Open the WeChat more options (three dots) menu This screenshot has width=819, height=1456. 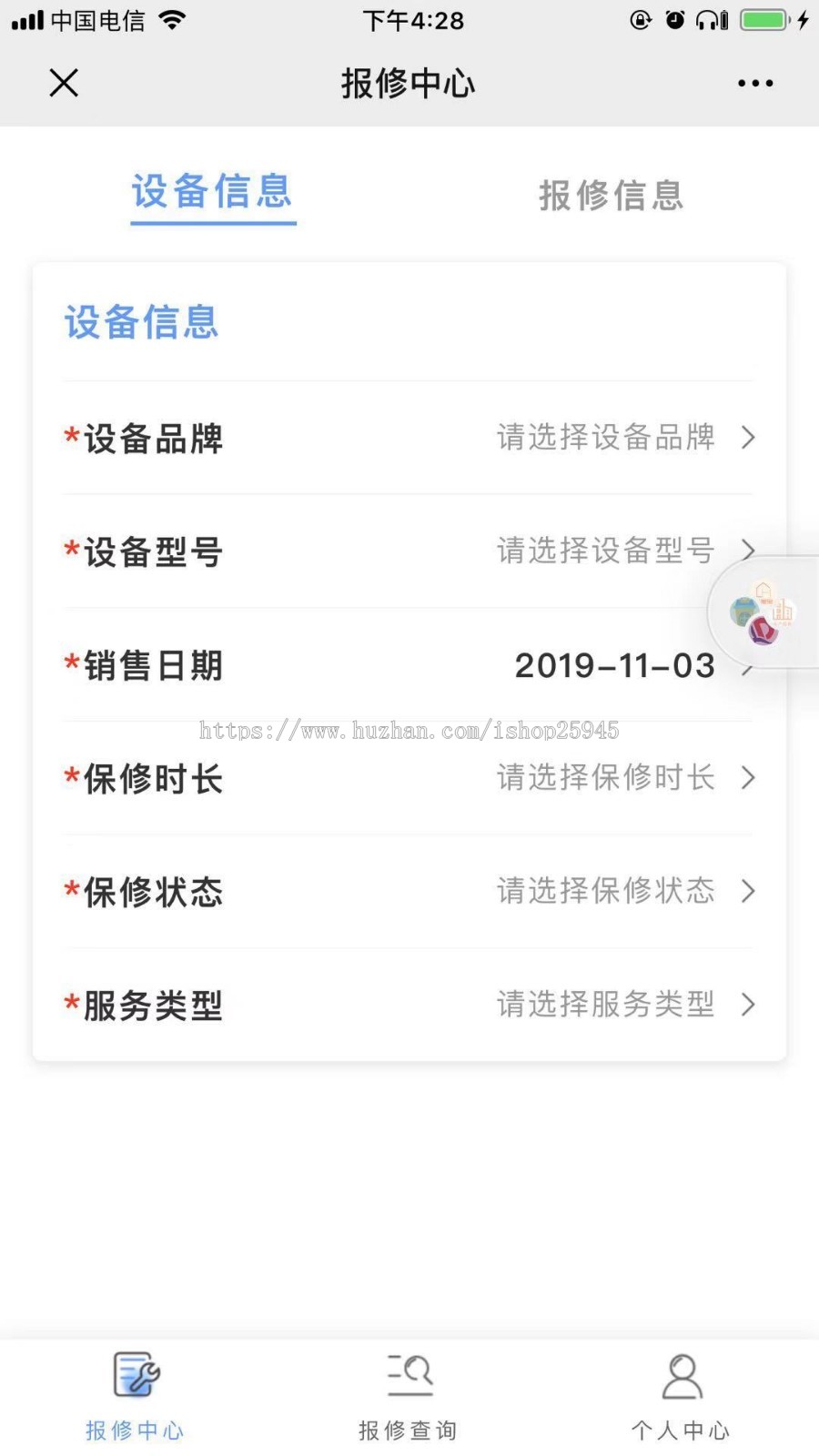click(755, 83)
